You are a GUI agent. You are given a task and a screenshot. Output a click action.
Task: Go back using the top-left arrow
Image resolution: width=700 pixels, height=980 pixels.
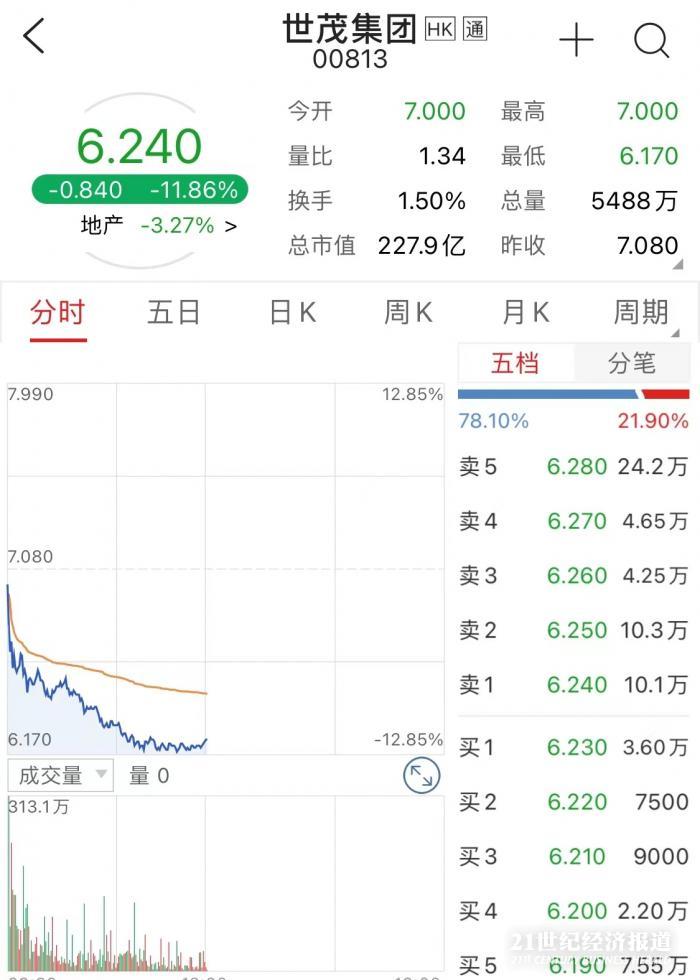click(35, 38)
